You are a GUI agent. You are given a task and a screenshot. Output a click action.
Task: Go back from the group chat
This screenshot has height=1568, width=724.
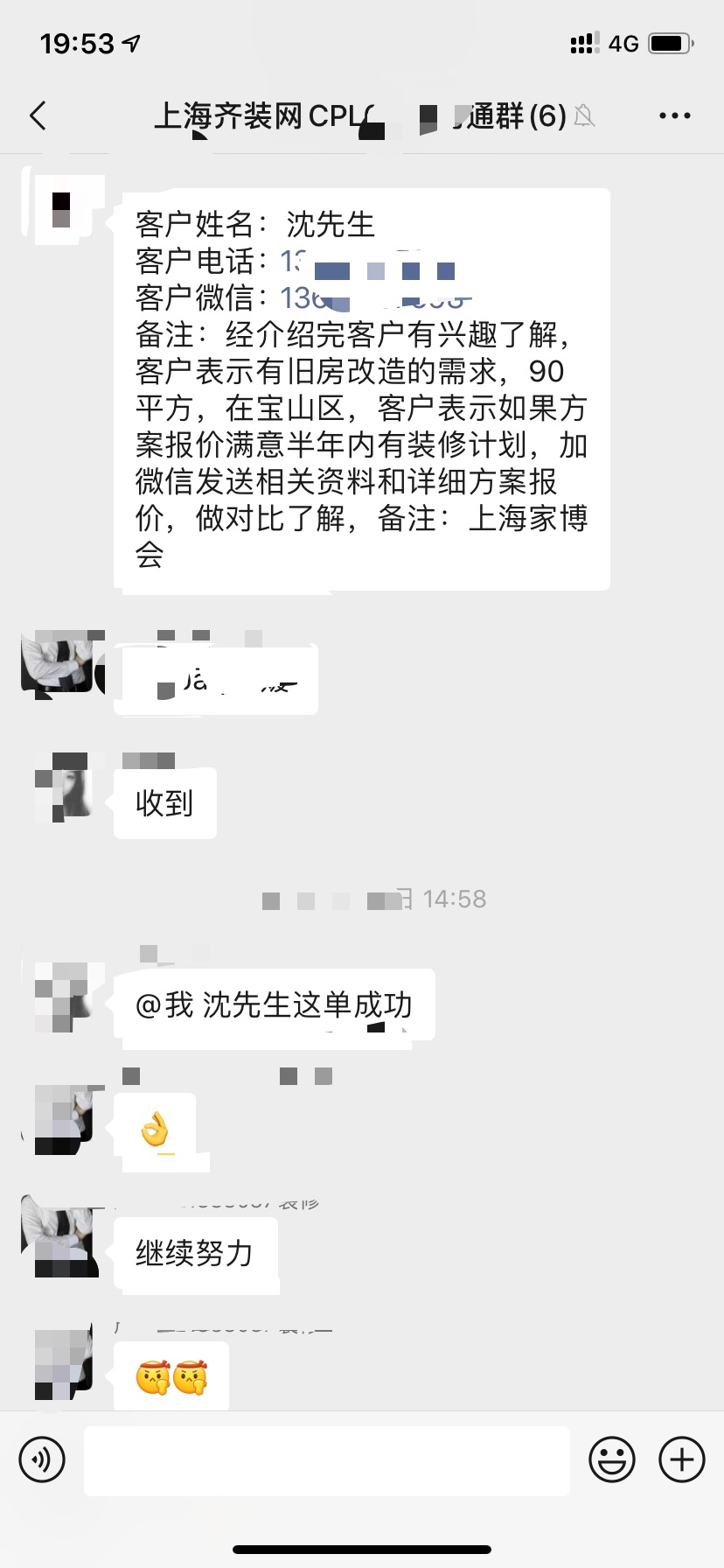(x=38, y=115)
